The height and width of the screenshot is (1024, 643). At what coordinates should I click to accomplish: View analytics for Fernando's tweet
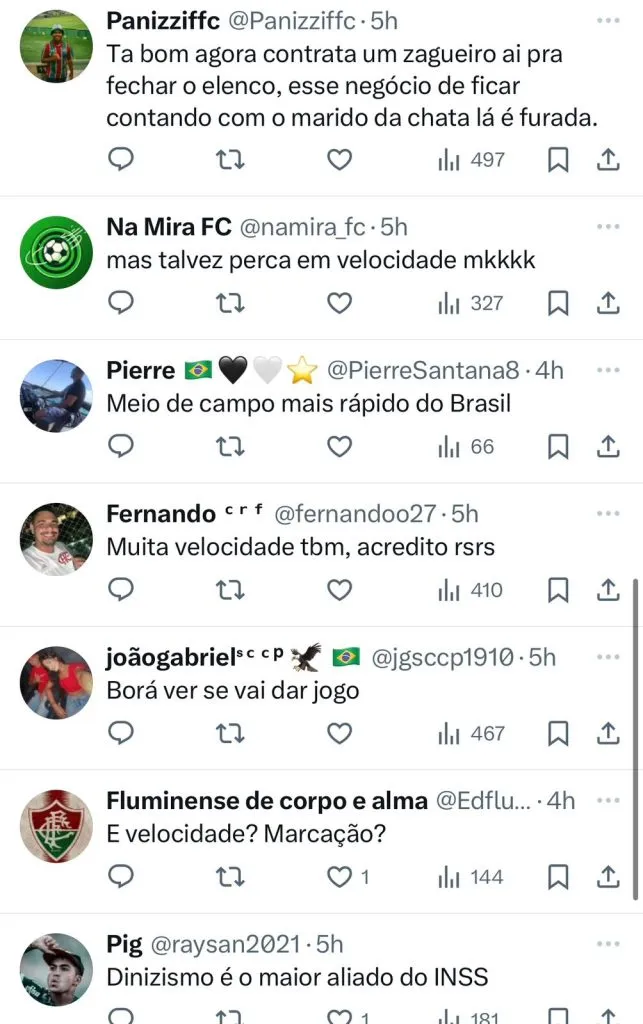point(471,590)
